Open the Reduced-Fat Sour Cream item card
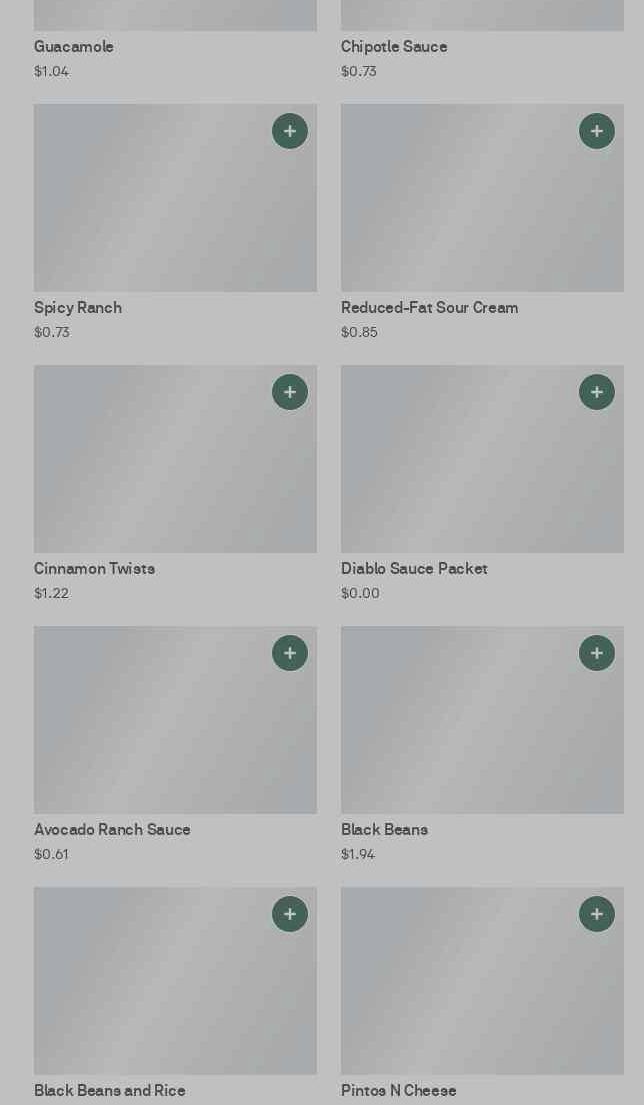 (x=460, y=210)
